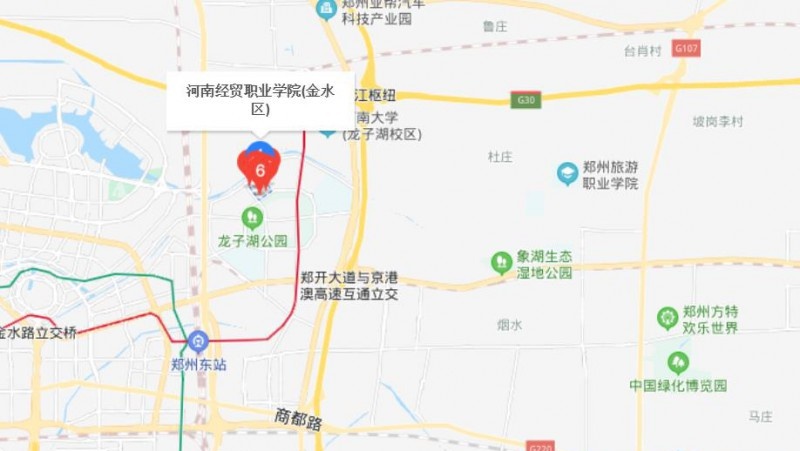Open the 河南经贸职业学院(金水区) info bubble
Viewport: 800px width, 451px height.
coord(259,100)
